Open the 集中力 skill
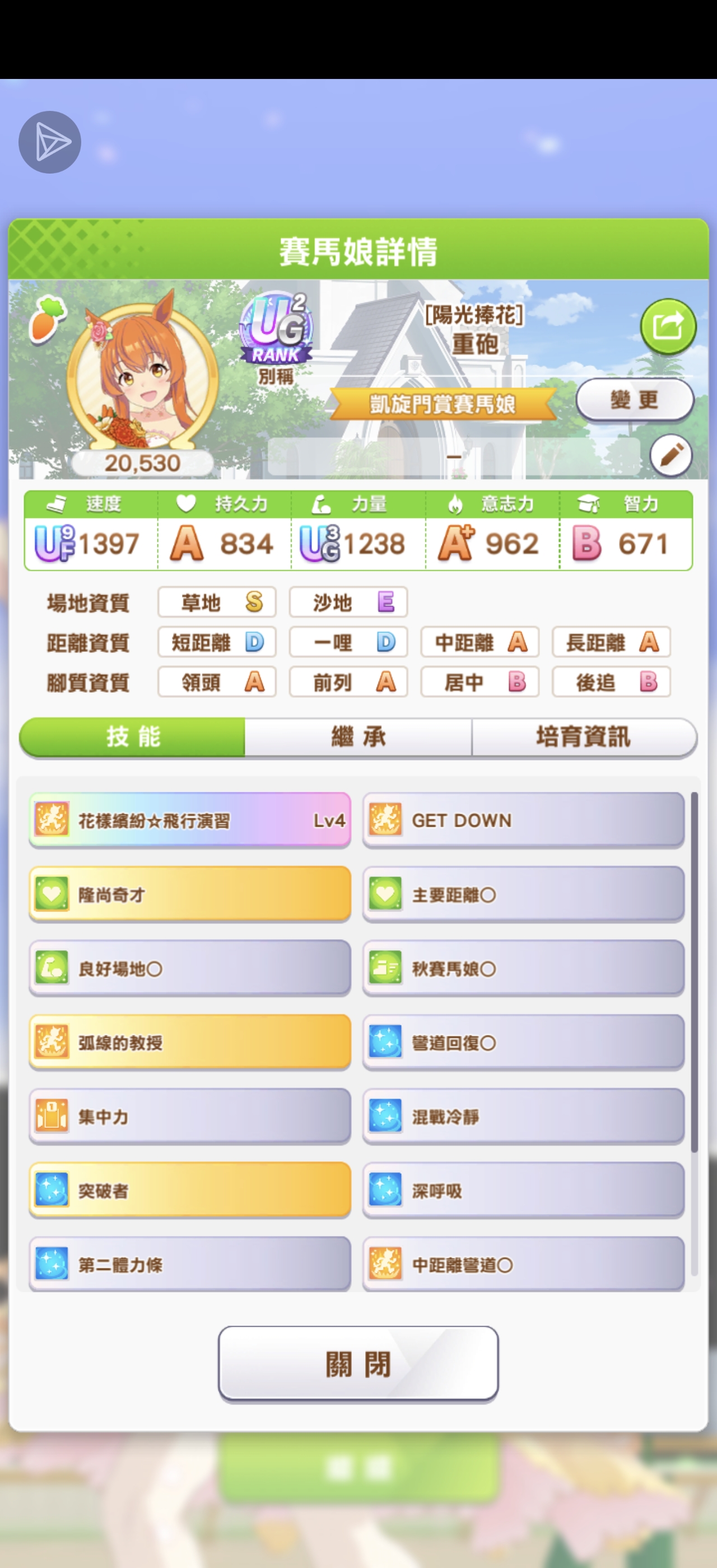This screenshot has height=1568, width=717. tap(190, 1116)
